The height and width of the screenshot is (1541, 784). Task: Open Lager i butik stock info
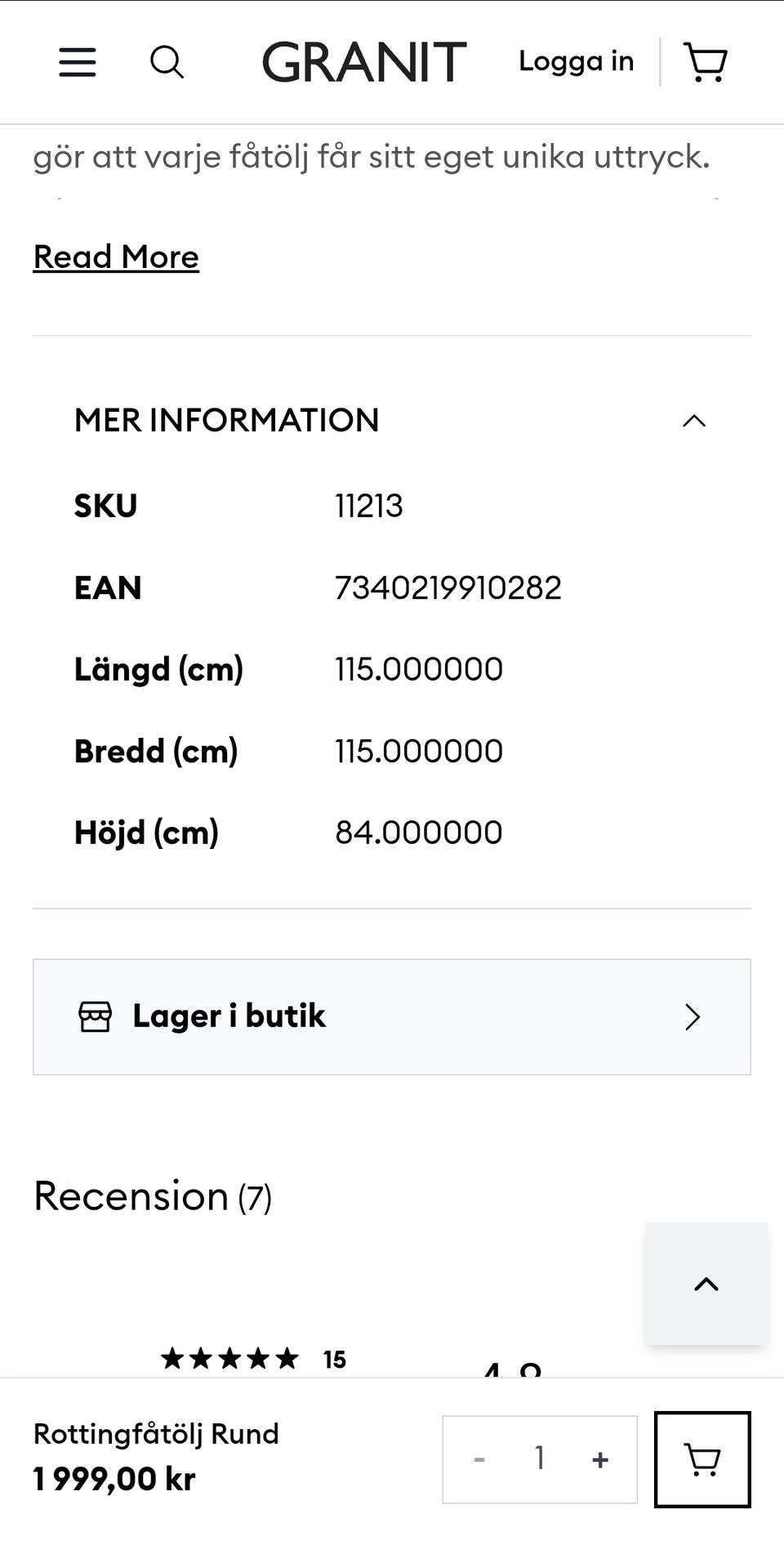392,1016
